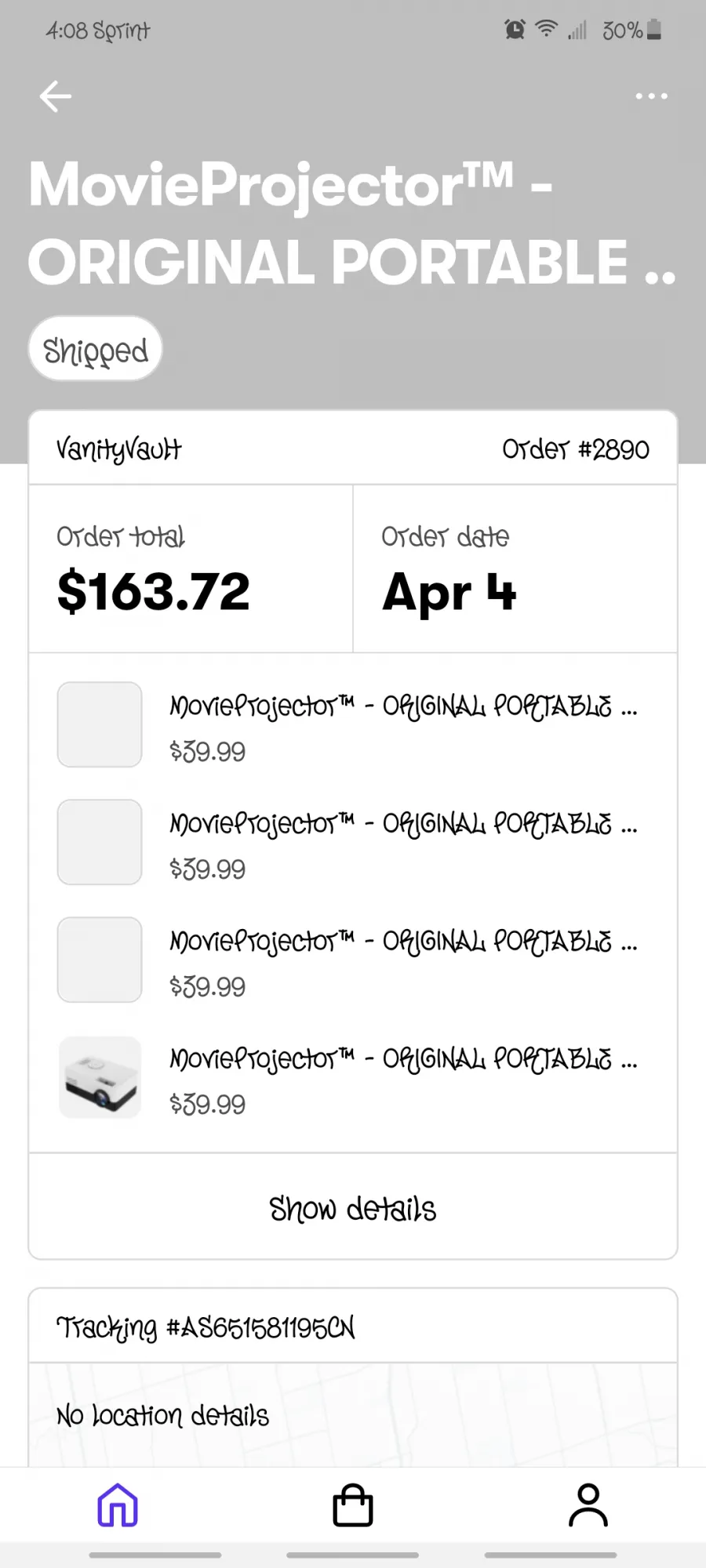Expand Show details for the order
Viewport: 706px width, 1568px height.
[353, 1207]
